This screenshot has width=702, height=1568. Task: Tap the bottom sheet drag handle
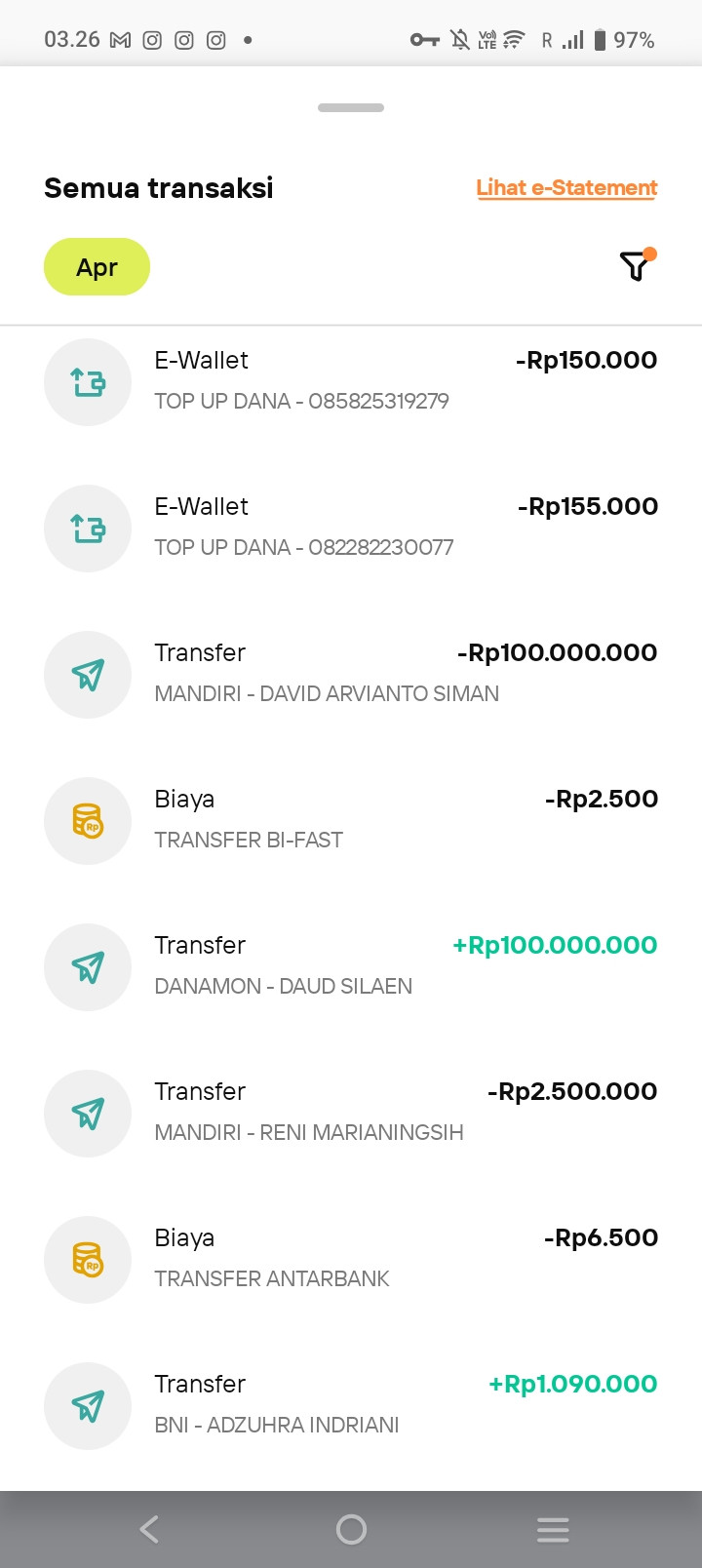(x=351, y=107)
